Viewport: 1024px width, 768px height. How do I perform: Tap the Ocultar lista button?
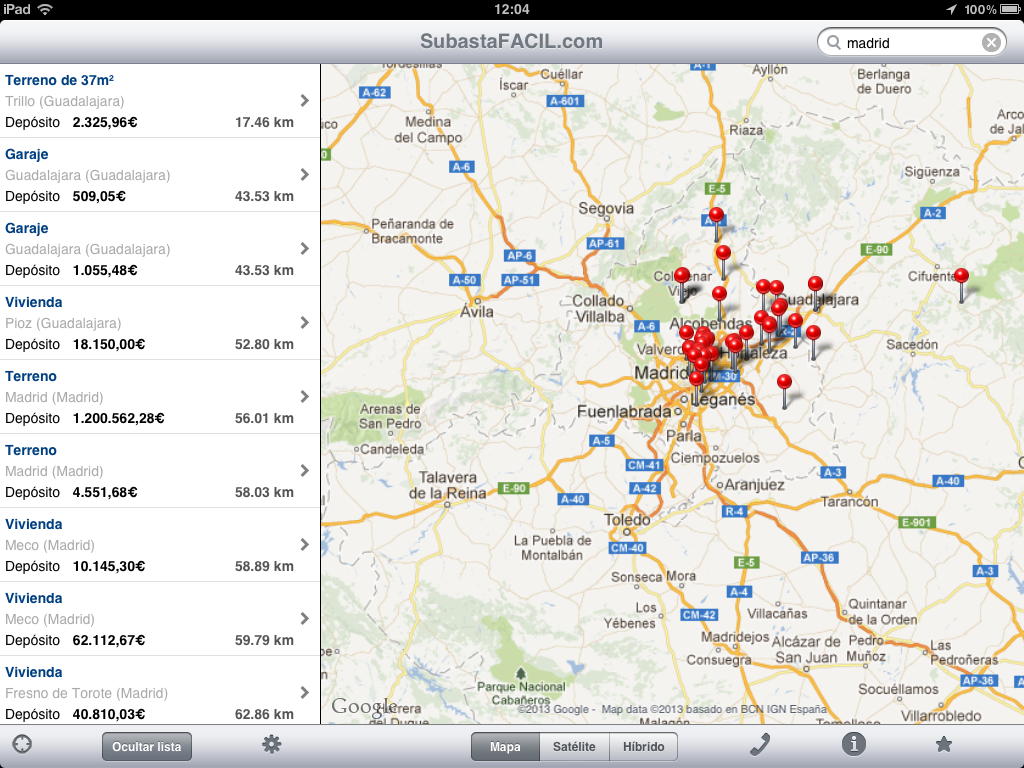pyautogui.click(x=146, y=746)
